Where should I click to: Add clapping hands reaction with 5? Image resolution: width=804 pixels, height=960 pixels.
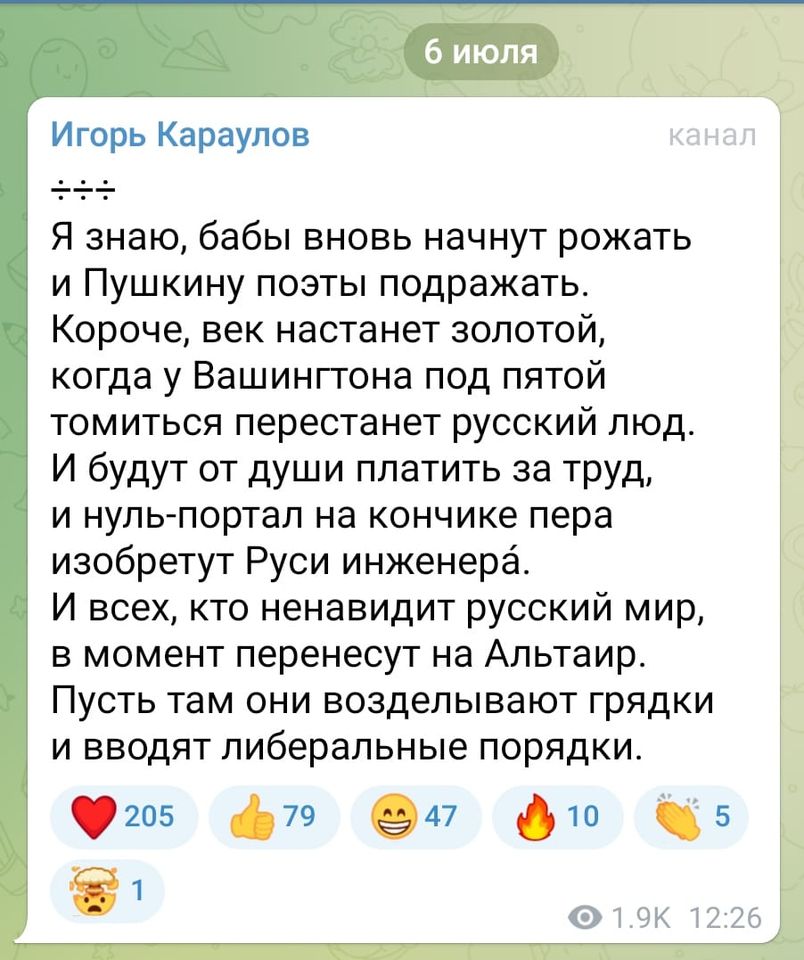pyautogui.click(x=691, y=817)
